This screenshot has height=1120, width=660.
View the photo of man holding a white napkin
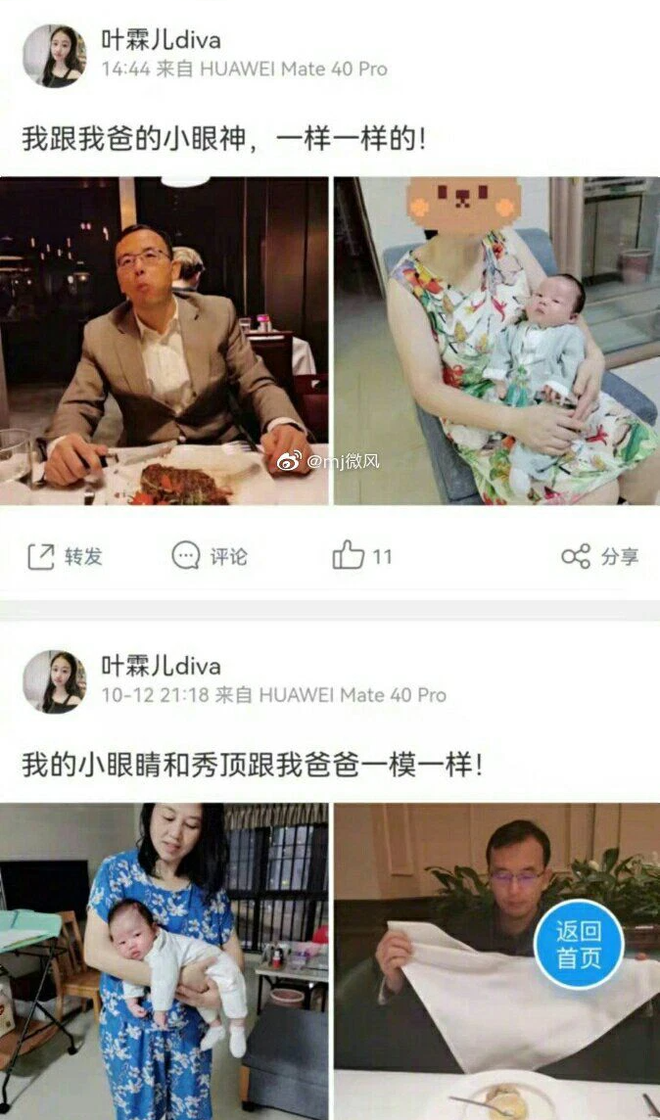(470, 980)
